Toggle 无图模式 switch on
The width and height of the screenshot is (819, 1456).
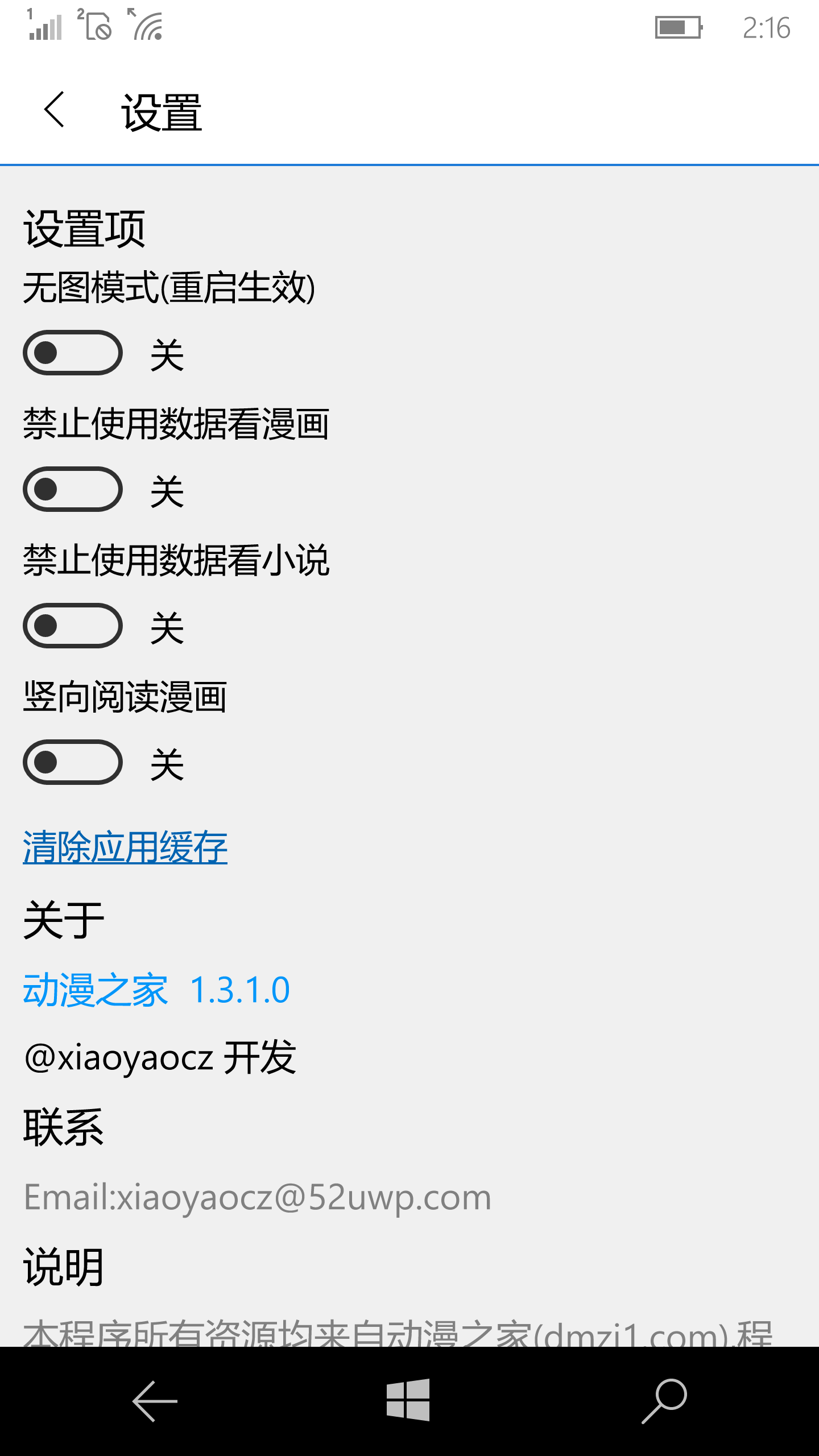[x=73, y=353]
